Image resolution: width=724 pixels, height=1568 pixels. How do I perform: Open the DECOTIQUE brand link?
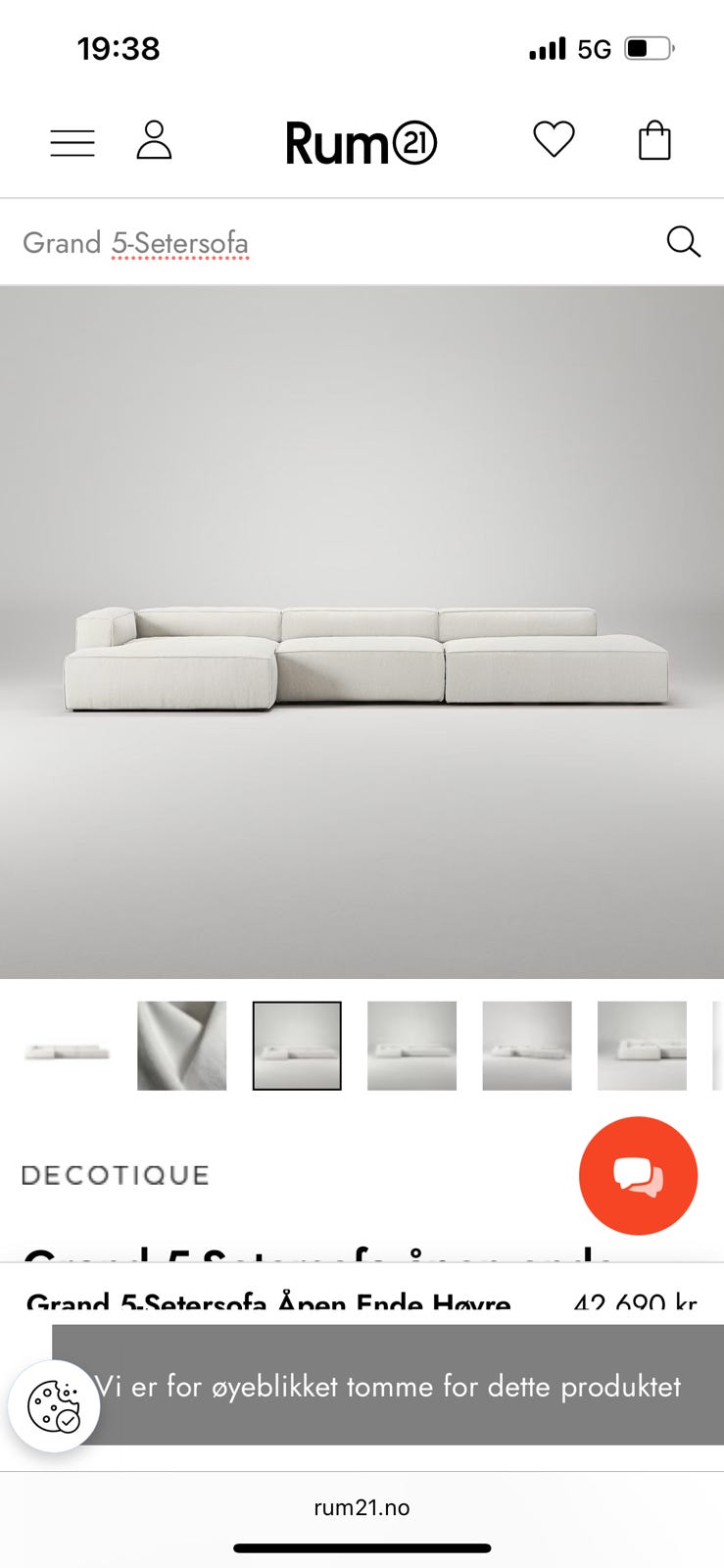pyautogui.click(x=115, y=1175)
